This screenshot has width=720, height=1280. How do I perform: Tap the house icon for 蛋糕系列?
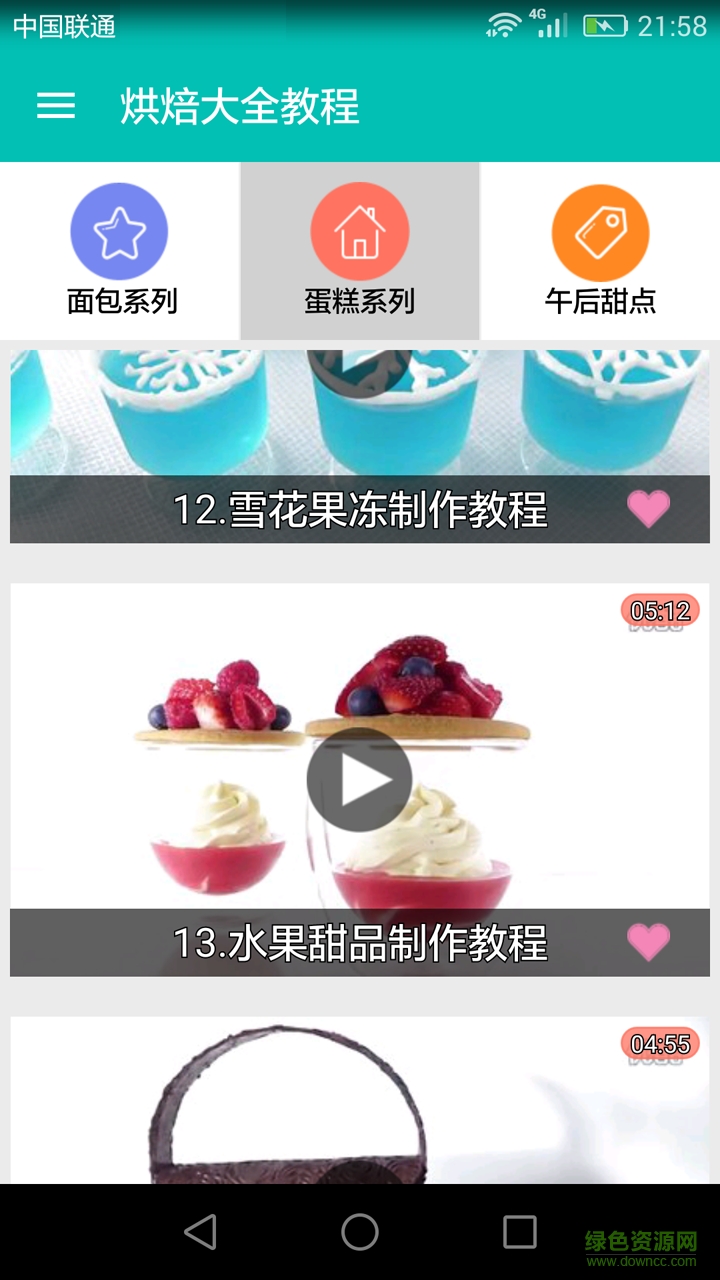(359, 230)
